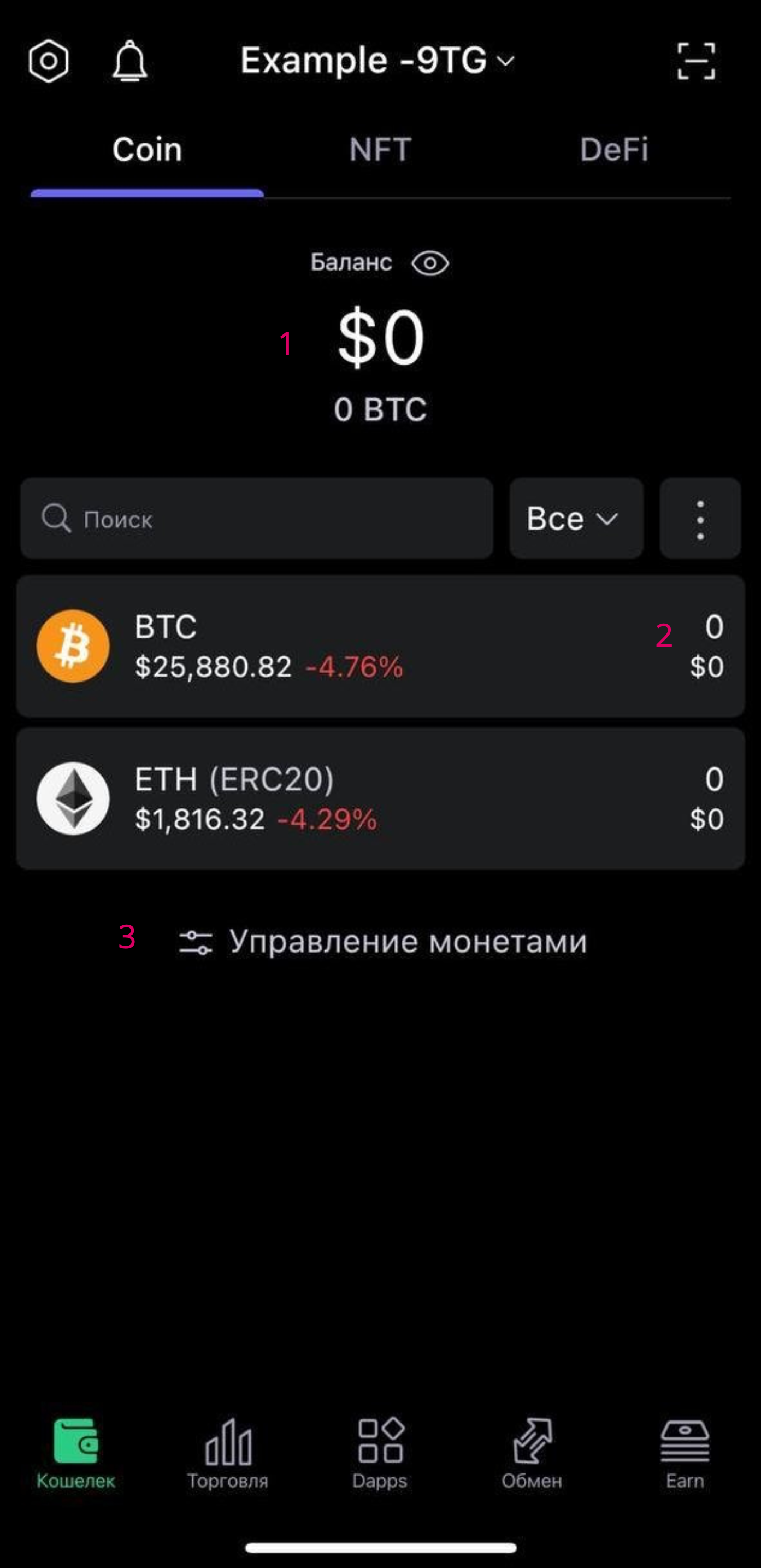Open the ETH (ERC20) coin row

(x=380, y=798)
